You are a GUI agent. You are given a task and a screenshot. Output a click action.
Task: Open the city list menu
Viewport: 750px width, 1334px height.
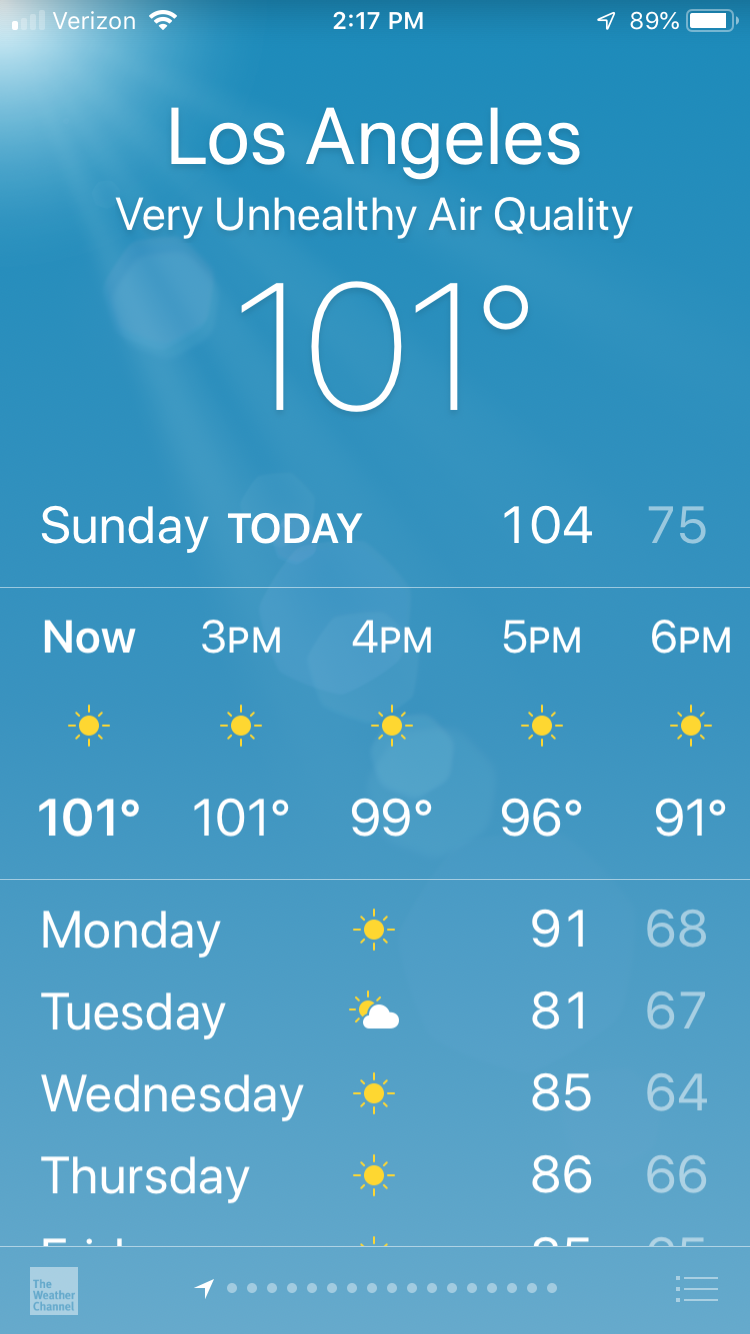pyautogui.click(x=697, y=1289)
